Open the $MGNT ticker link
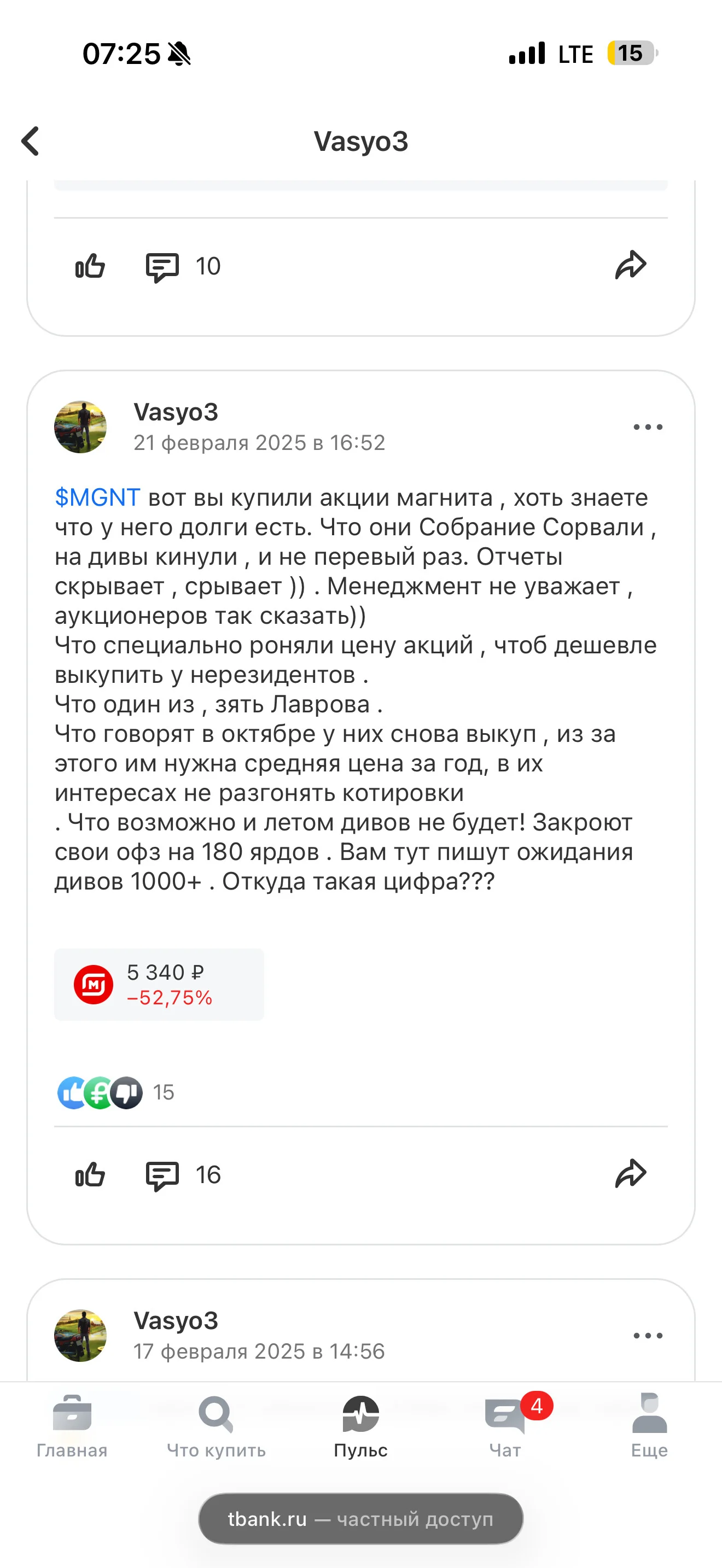The image size is (722, 1568). 97,498
